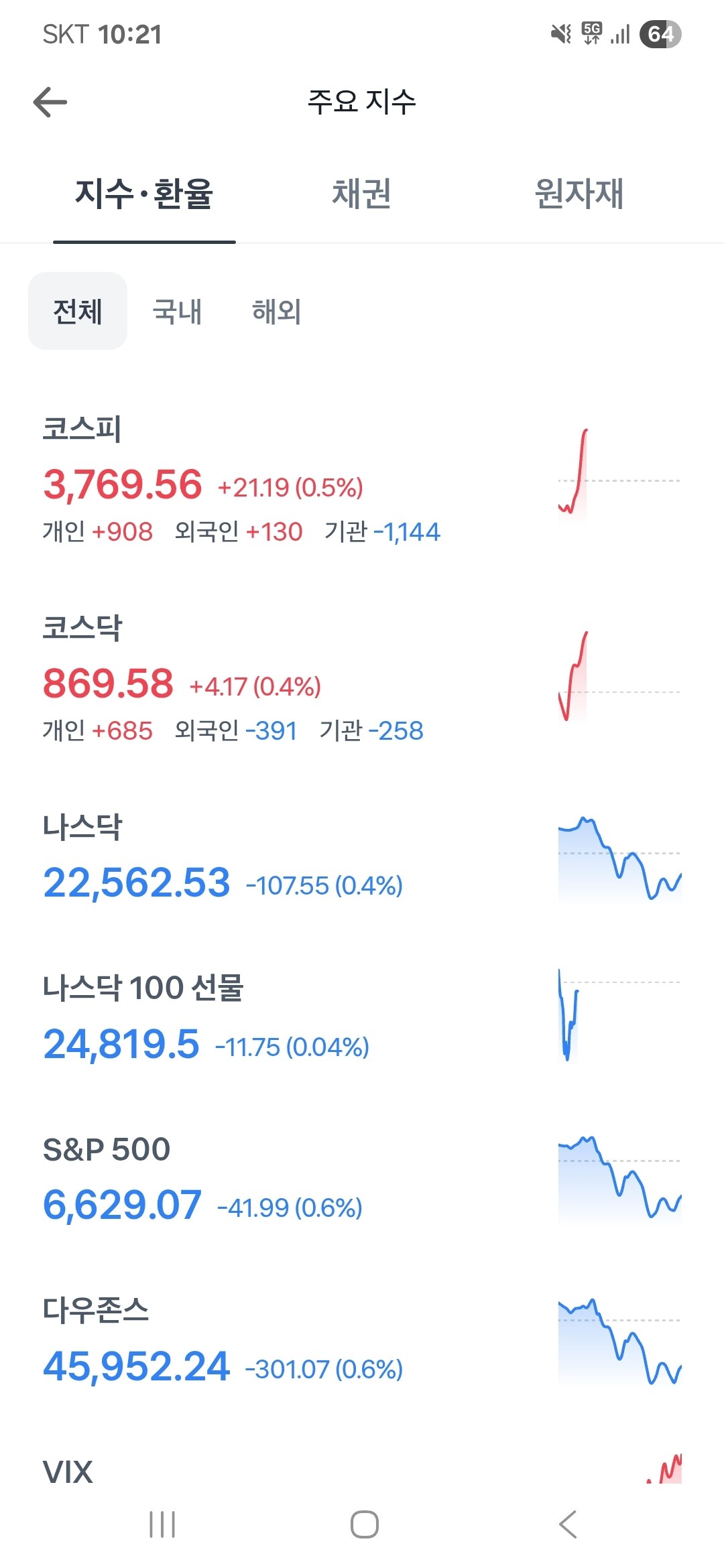Switch to the 채권 tab
The image size is (724, 1568).
click(361, 194)
